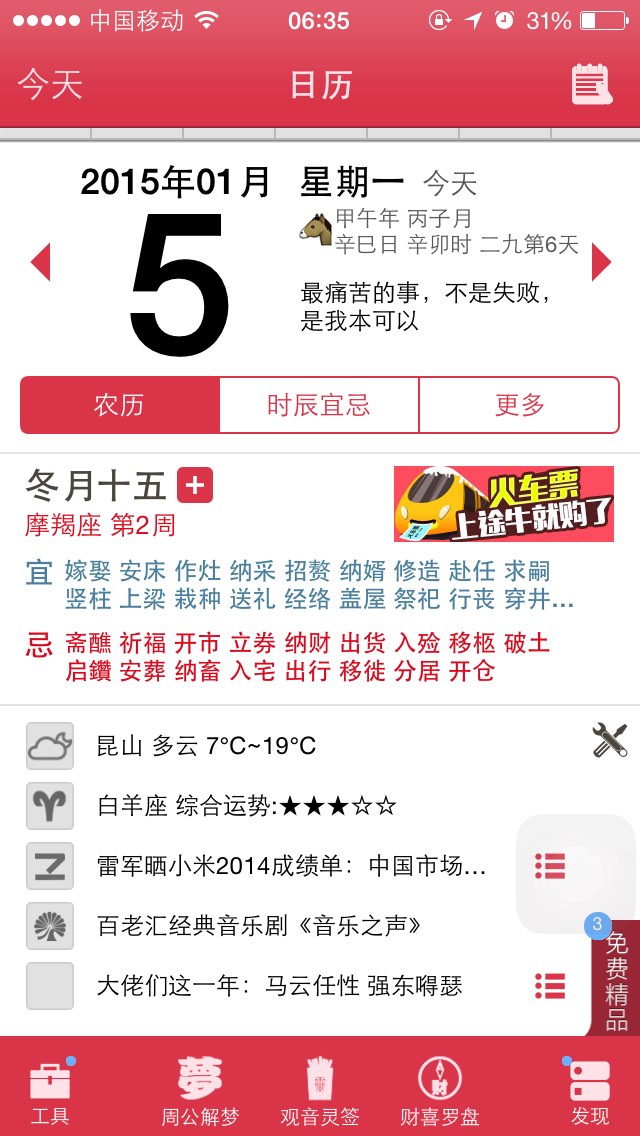Switch to 时辰宜忌 segment
The image size is (640, 1136).
coord(319,405)
